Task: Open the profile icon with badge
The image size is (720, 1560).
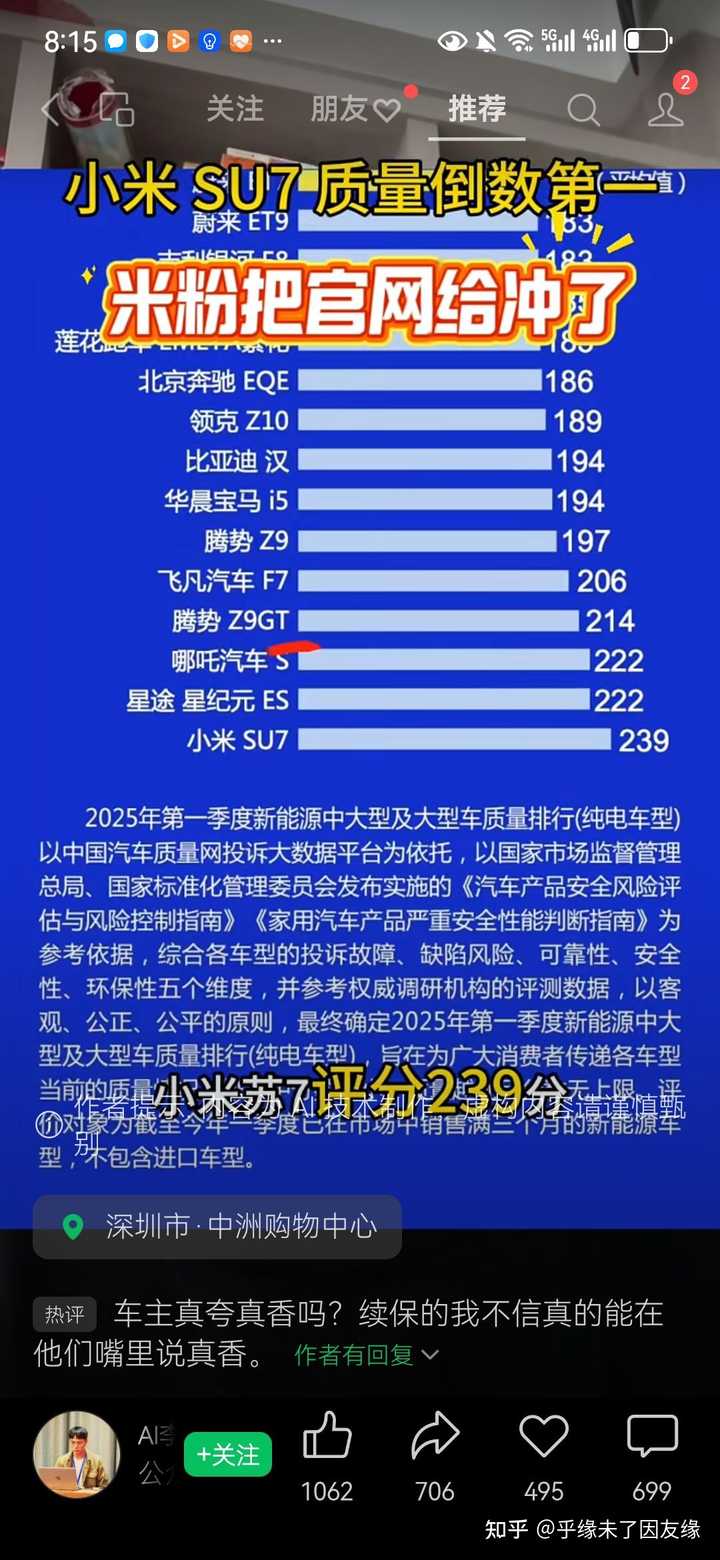Action: tap(667, 106)
